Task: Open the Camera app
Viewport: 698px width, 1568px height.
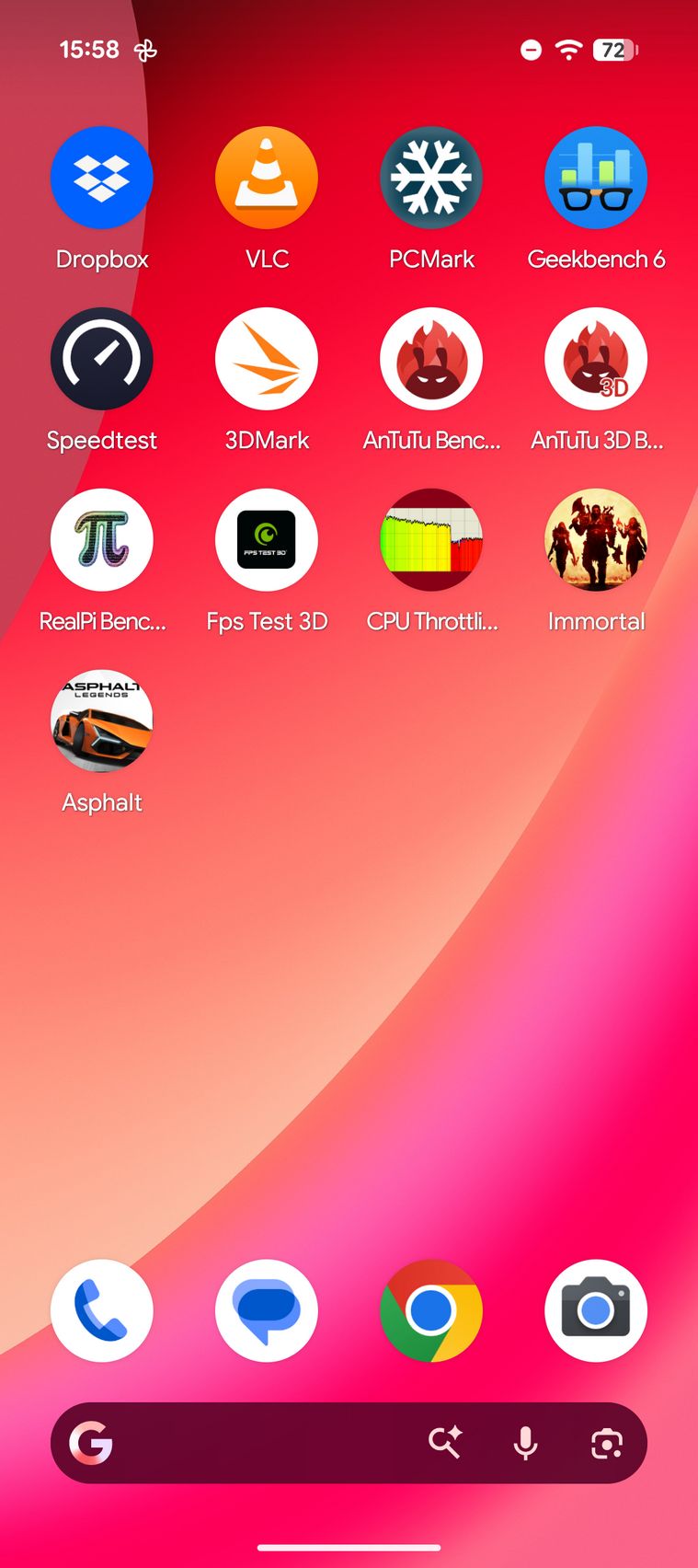Action: tap(596, 1310)
